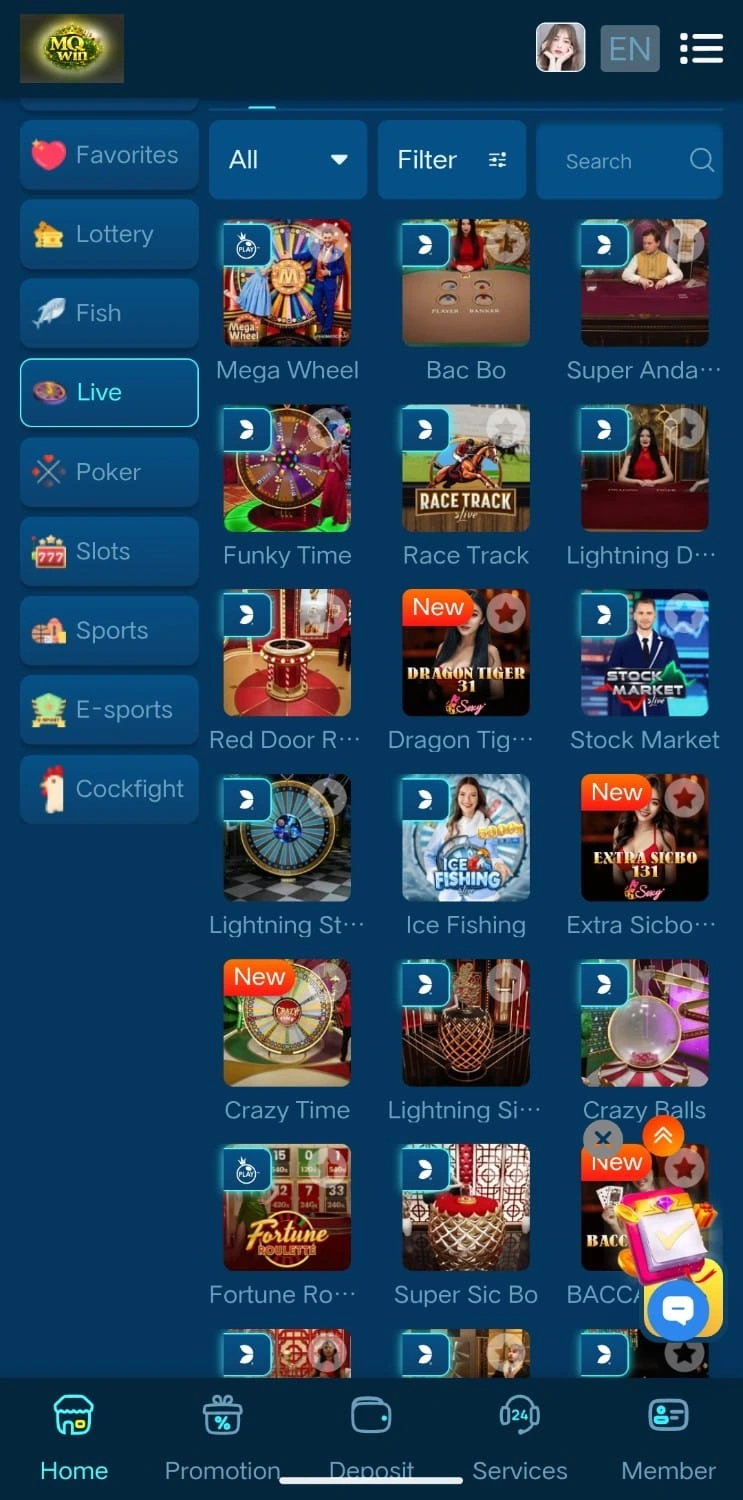Open the hamburger menu

[701, 47]
